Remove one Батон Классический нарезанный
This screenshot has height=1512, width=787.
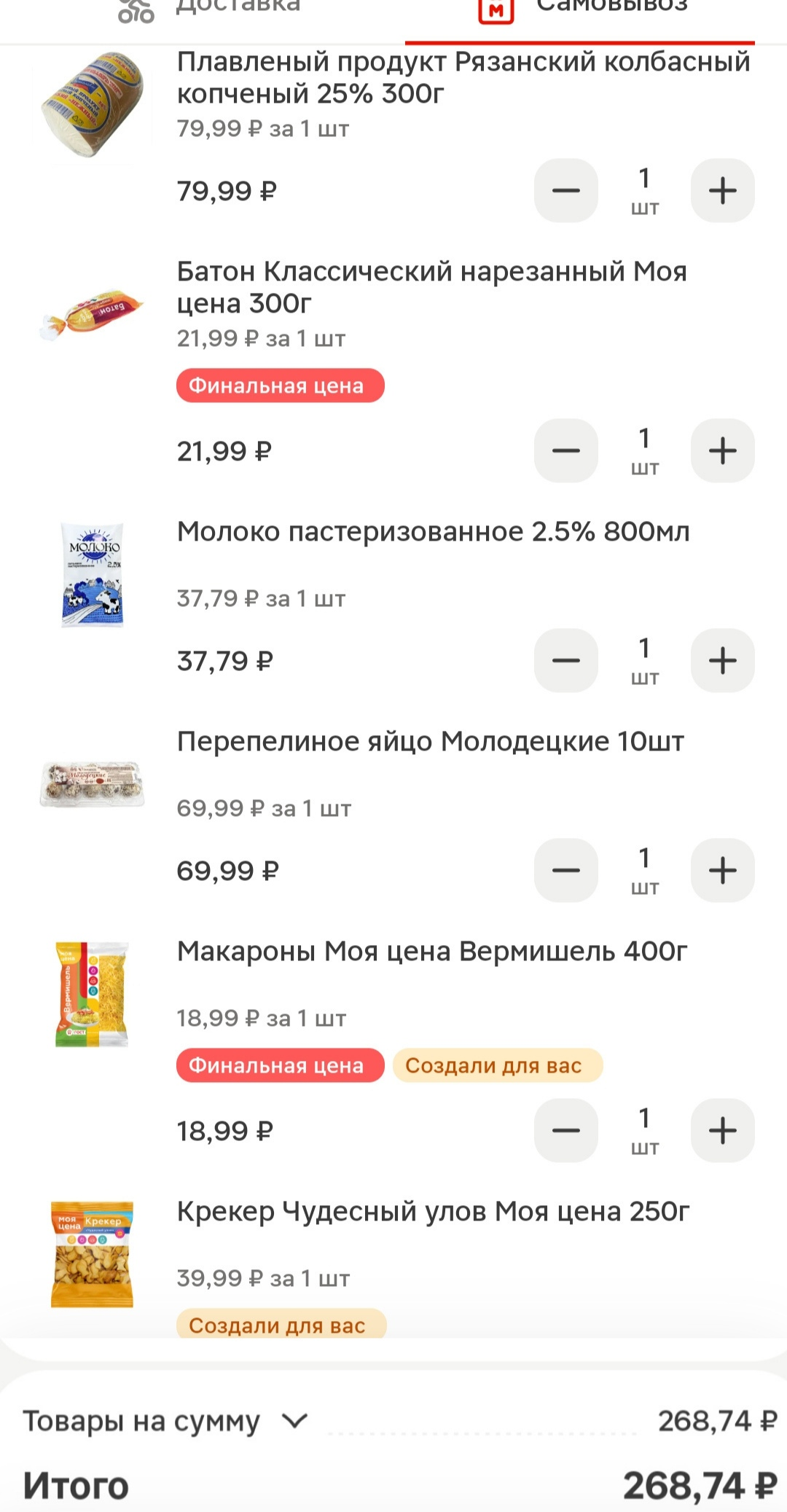pyautogui.click(x=566, y=451)
